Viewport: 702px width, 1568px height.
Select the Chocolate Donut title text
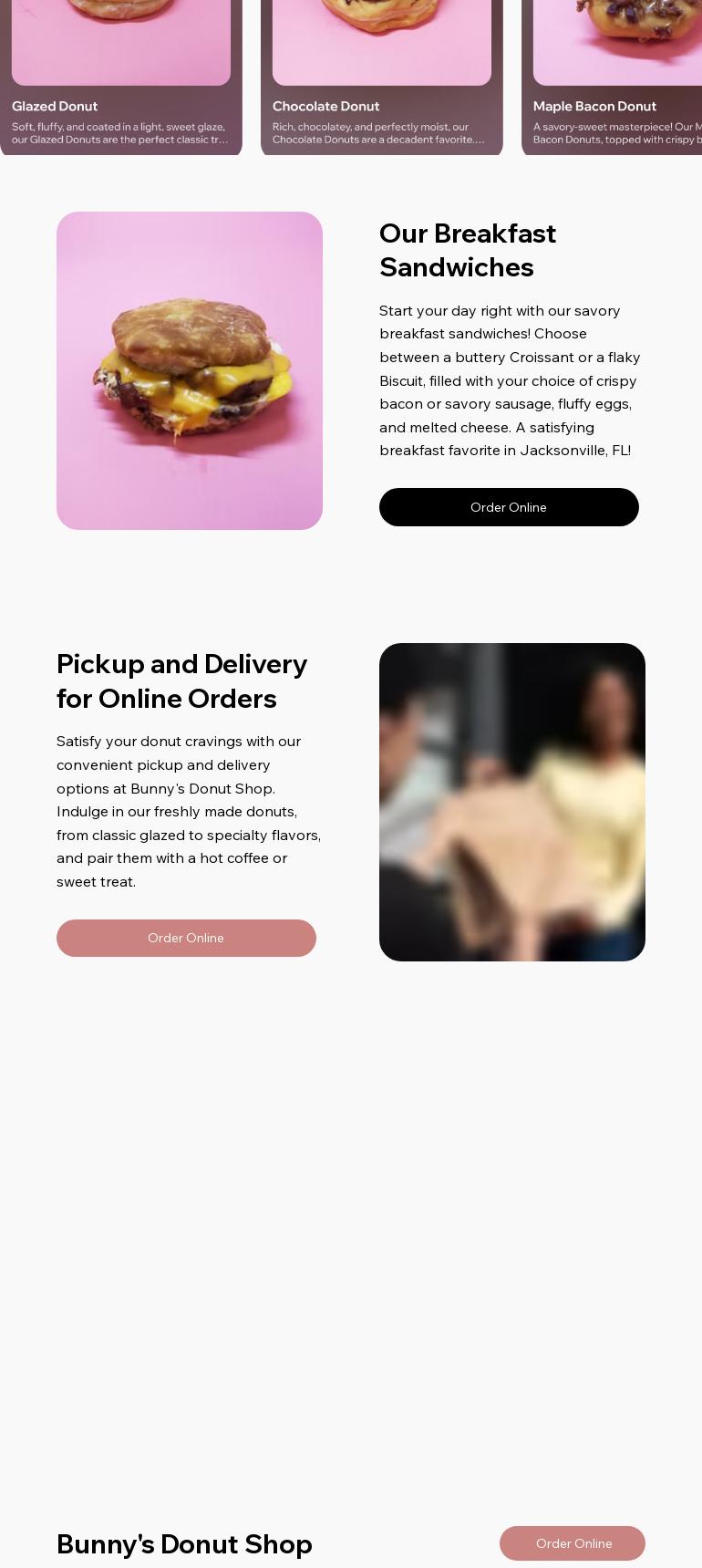(x=325, y=106)
